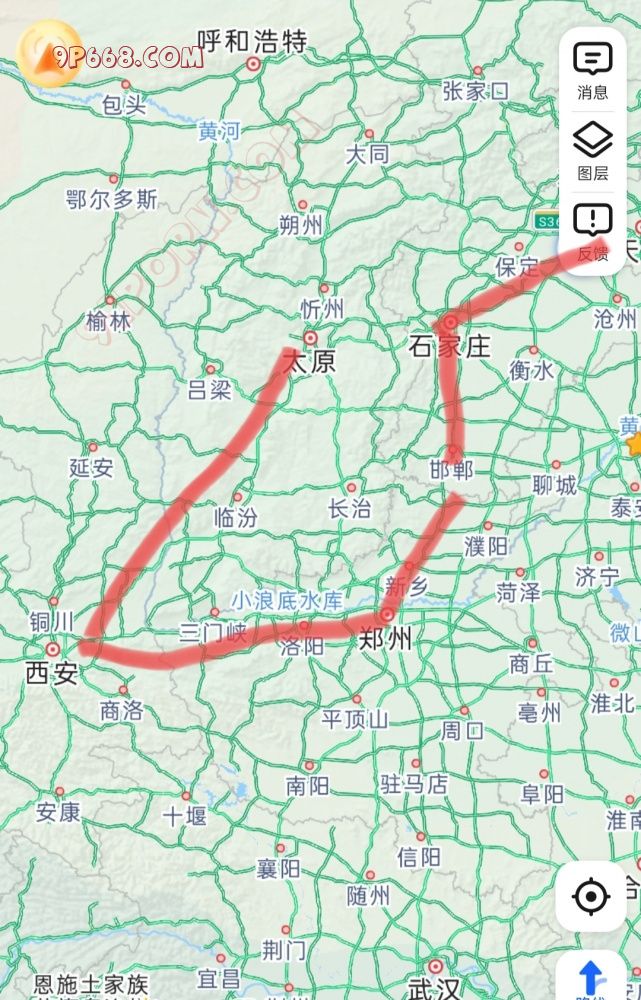Open the 图层 map layers selector
Image resolution: width=641 pixels, height=1000 pixels.
tap(592, 150)
